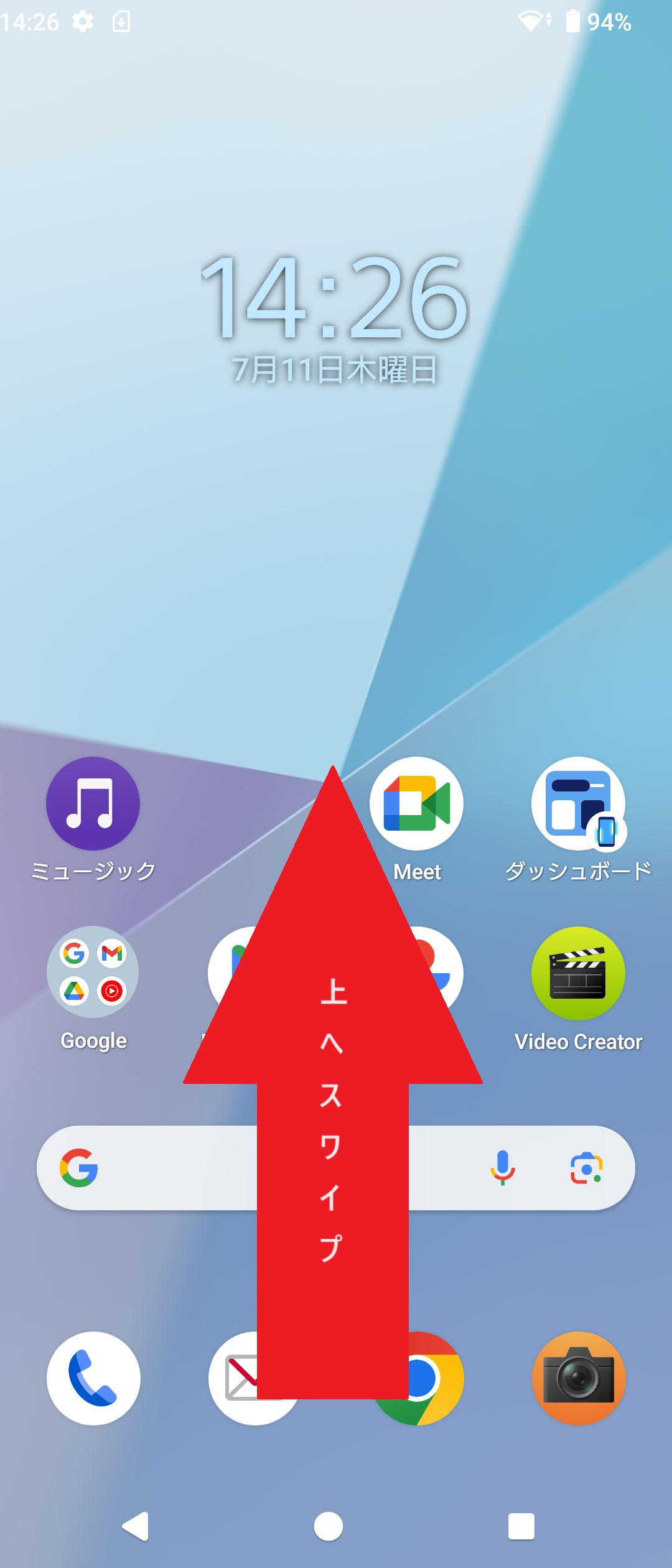Image resolution: width=672 pixels, height=1568 pixels.
Task: Open the ミュージック music app
Action: pyautogui.click(x=92, y=804)
